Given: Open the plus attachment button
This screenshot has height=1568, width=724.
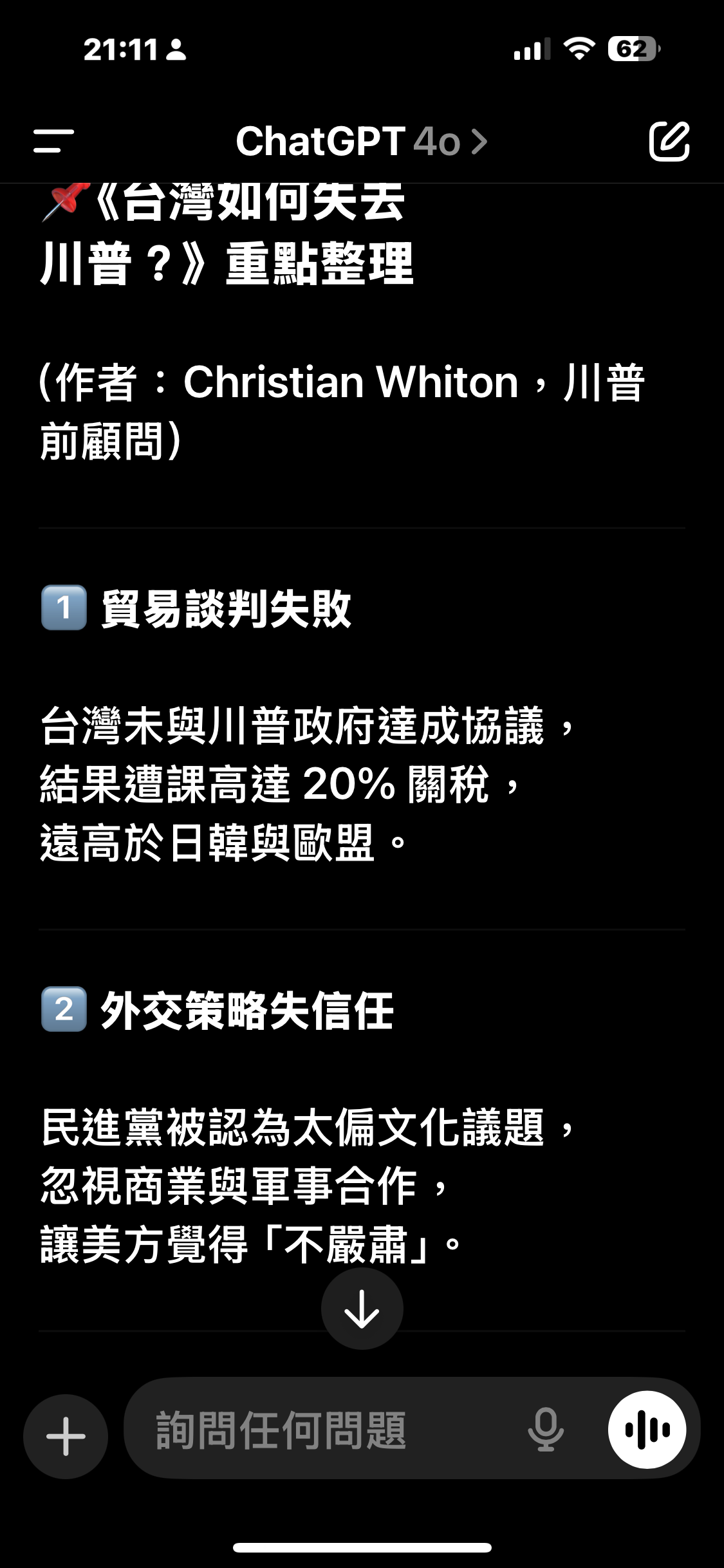Looking at the screenshot, I should point(66,1436).
